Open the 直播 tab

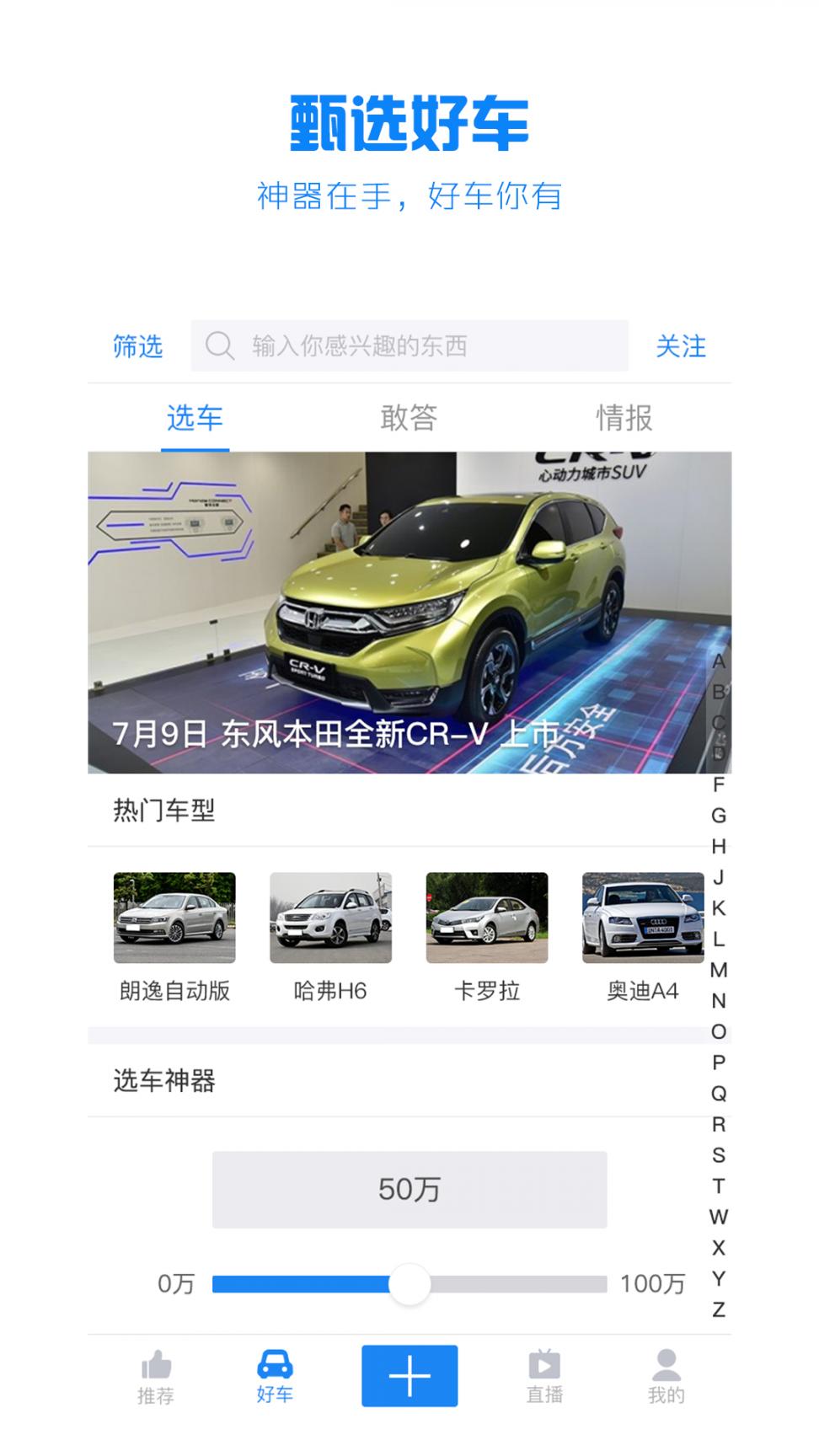[544, 1378]
